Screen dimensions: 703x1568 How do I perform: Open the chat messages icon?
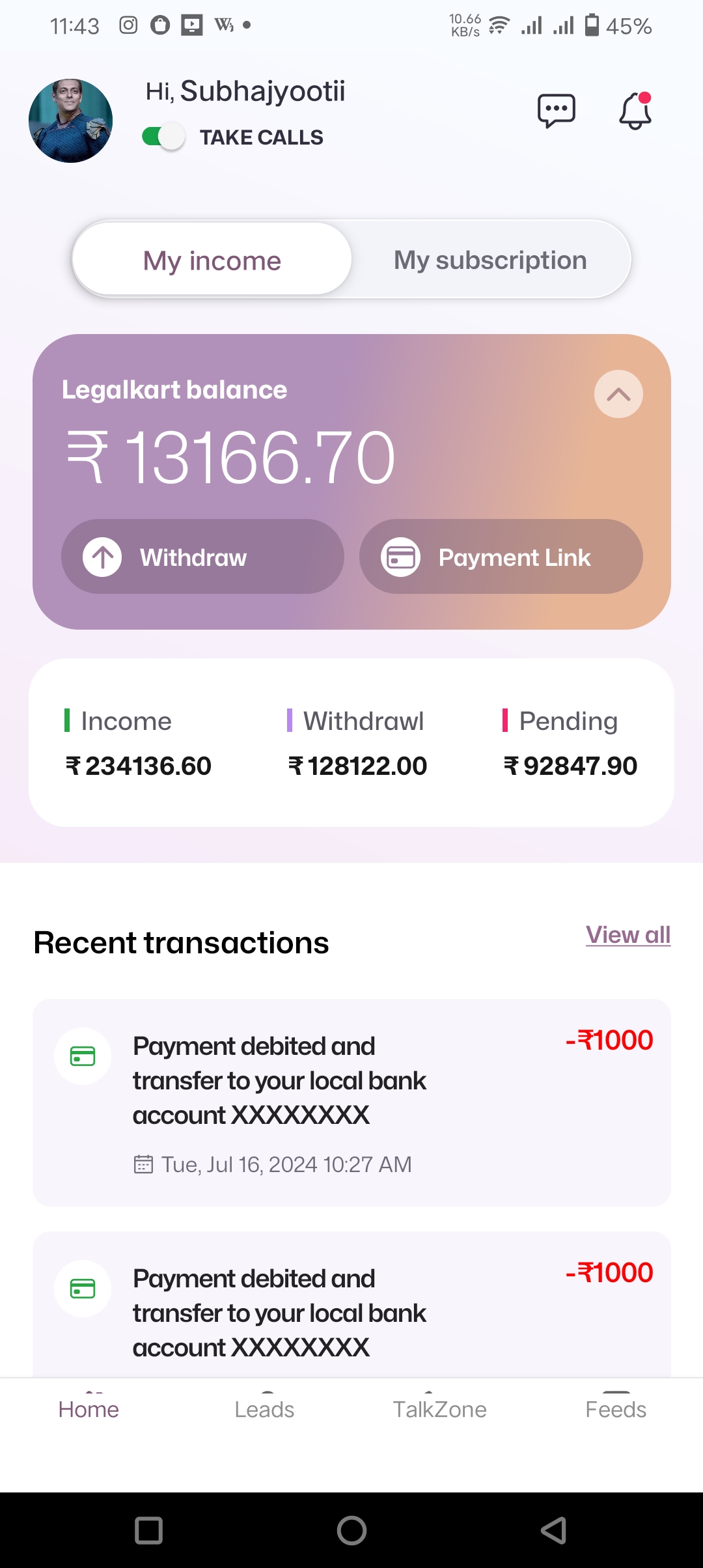[556, 111]
